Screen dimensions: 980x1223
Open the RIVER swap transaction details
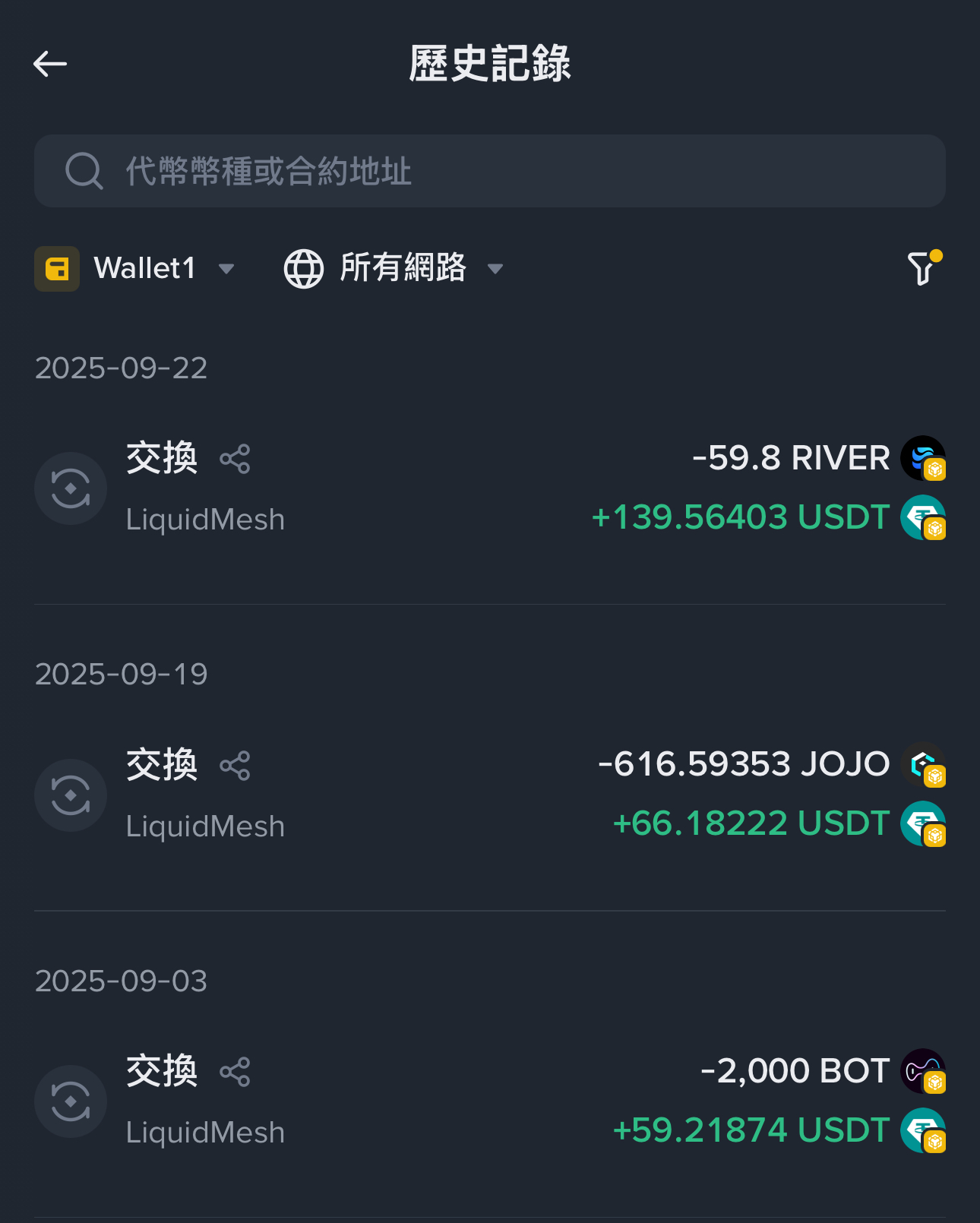pos(490,488)
